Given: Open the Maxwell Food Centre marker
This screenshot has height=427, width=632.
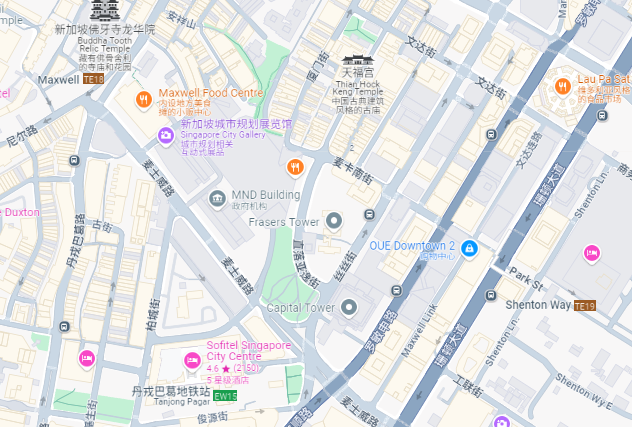Looking at the screenshot, I should 145,99.
